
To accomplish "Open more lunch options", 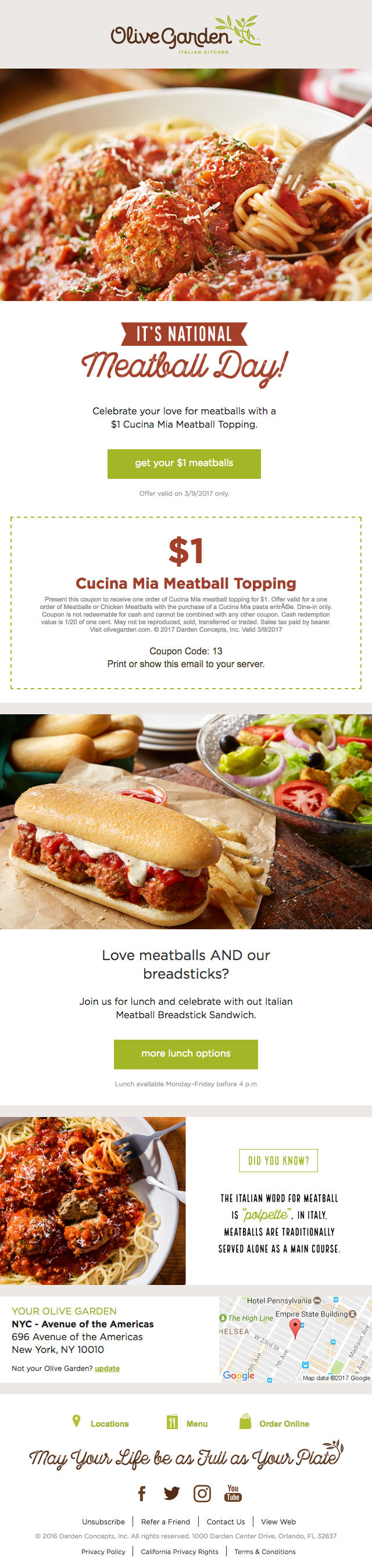I will coord(185,1054).
